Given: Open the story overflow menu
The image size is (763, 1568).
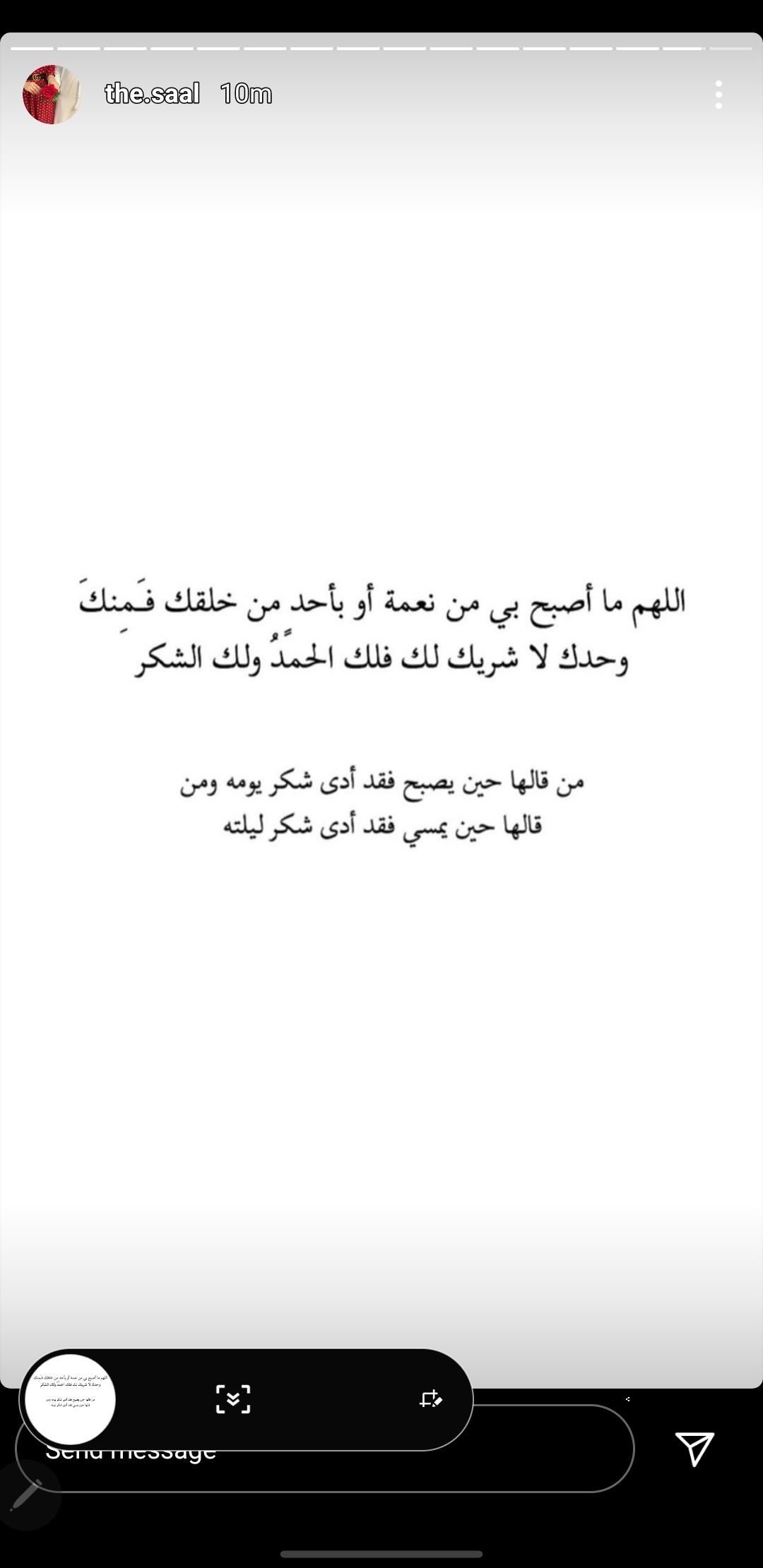Looking at the screenshot, I should [718, 94].
